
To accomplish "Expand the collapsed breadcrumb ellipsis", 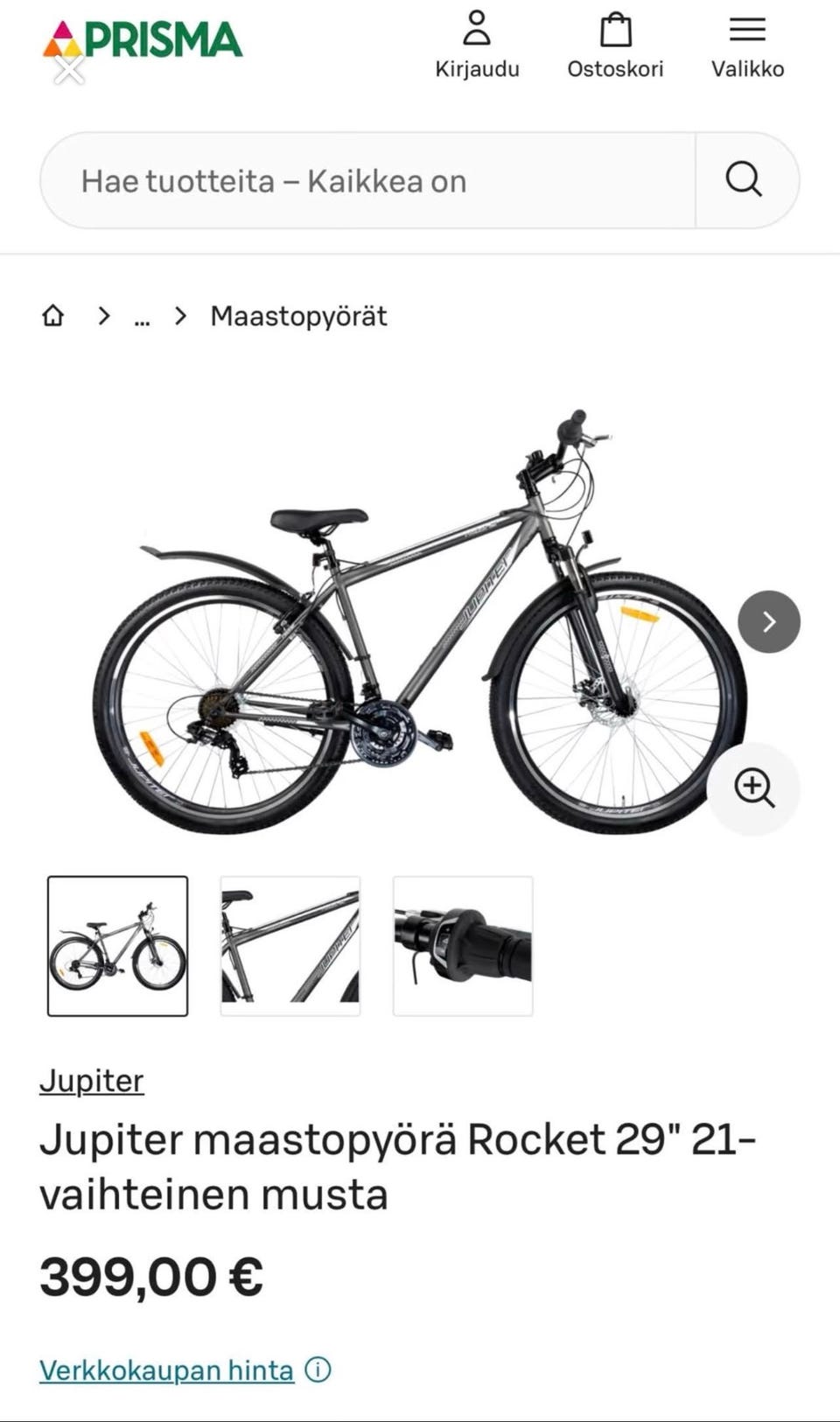I will click(142, 317).
